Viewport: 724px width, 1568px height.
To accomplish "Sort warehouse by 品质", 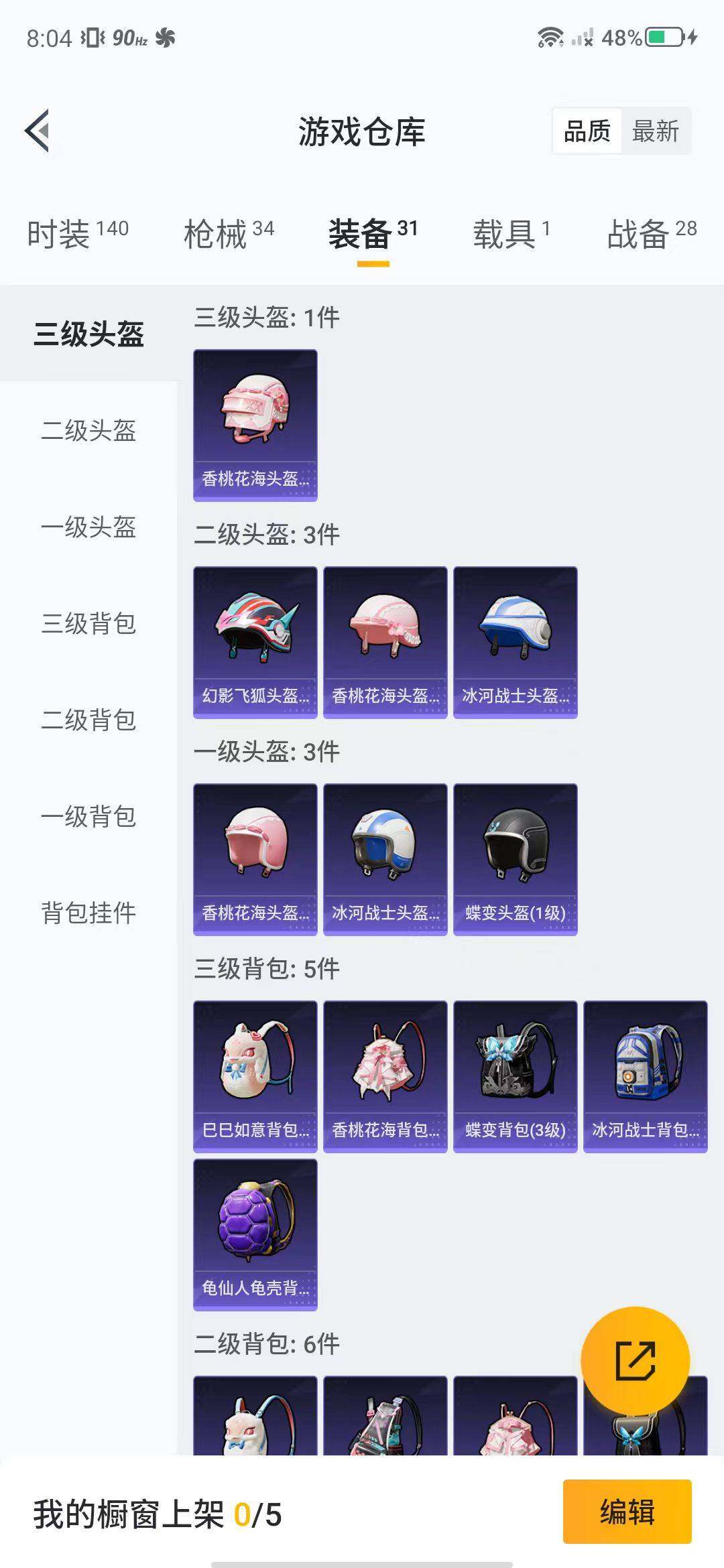I will click(x=587, y=131).
